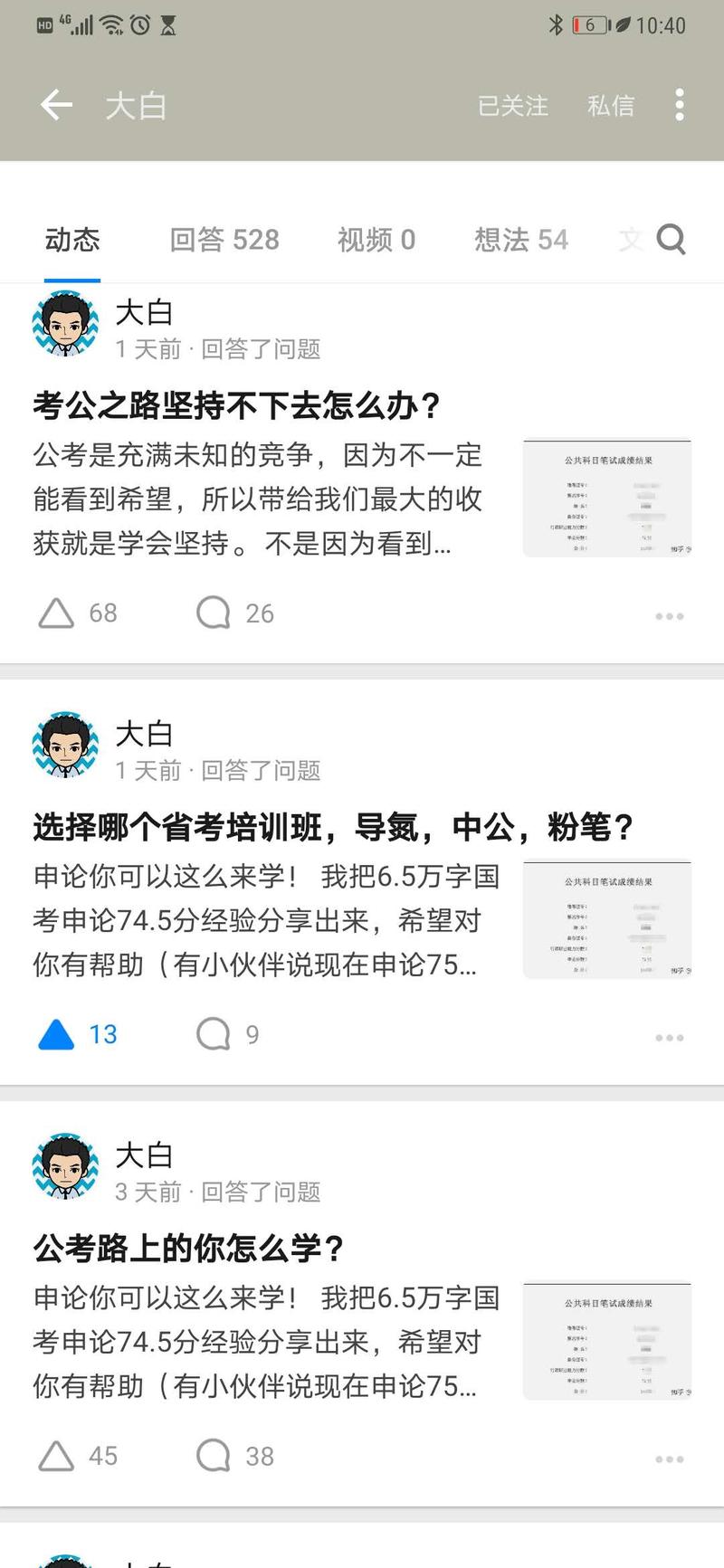Image resolution: width=724 pixels, height=1568 pixels.
Task: Tap the upvote triangle under the first answer
Action: (56, 612)
